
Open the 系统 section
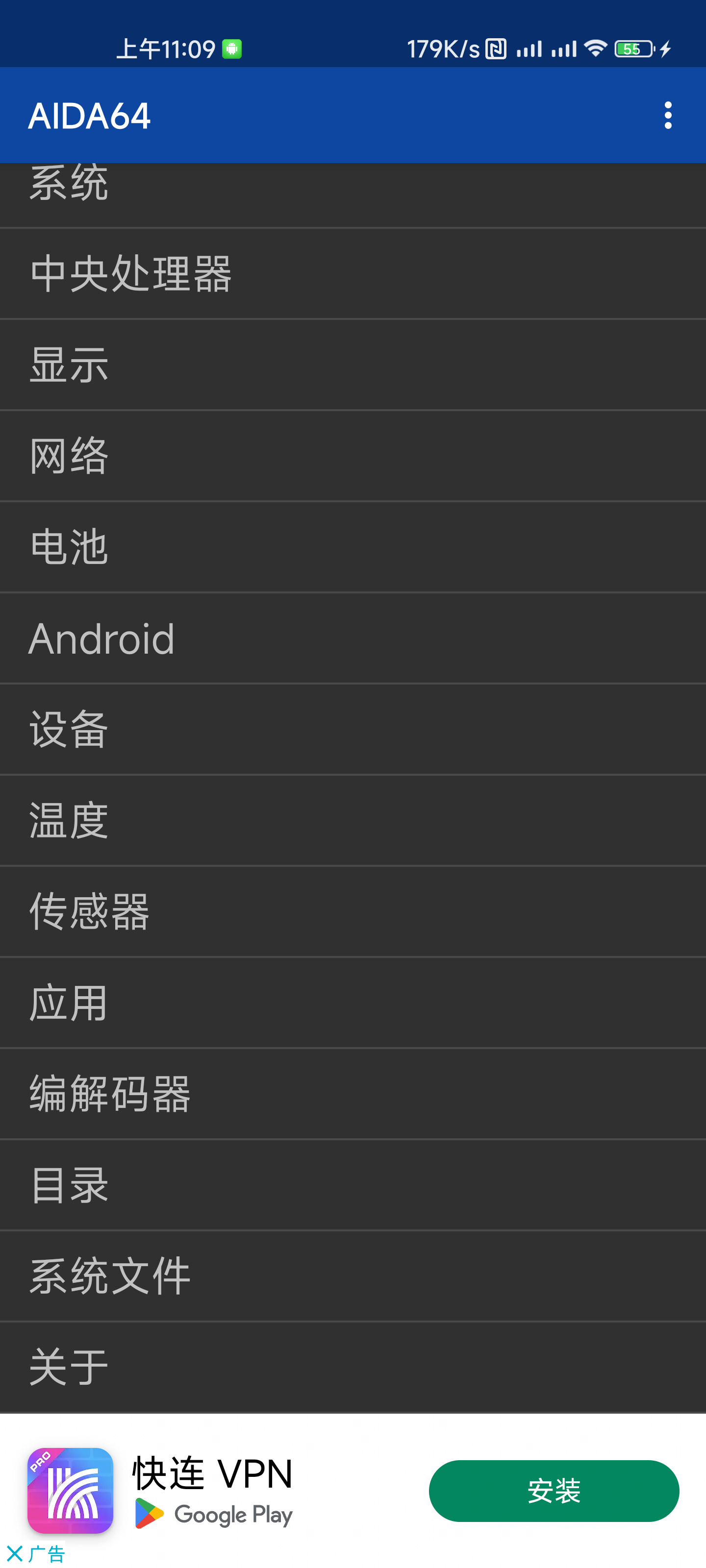point(353,195)
